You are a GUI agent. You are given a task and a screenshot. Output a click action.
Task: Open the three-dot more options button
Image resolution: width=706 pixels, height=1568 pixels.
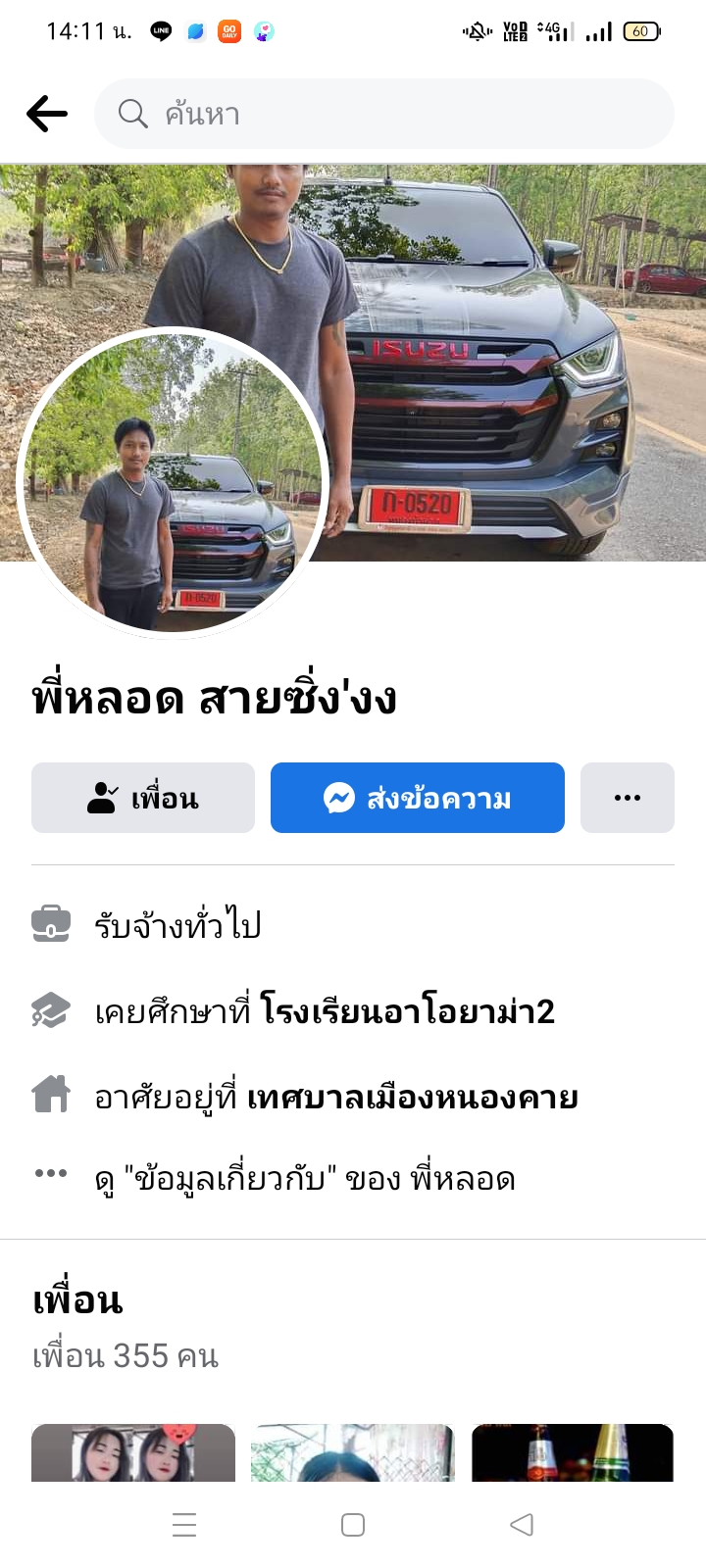point(628,798)
